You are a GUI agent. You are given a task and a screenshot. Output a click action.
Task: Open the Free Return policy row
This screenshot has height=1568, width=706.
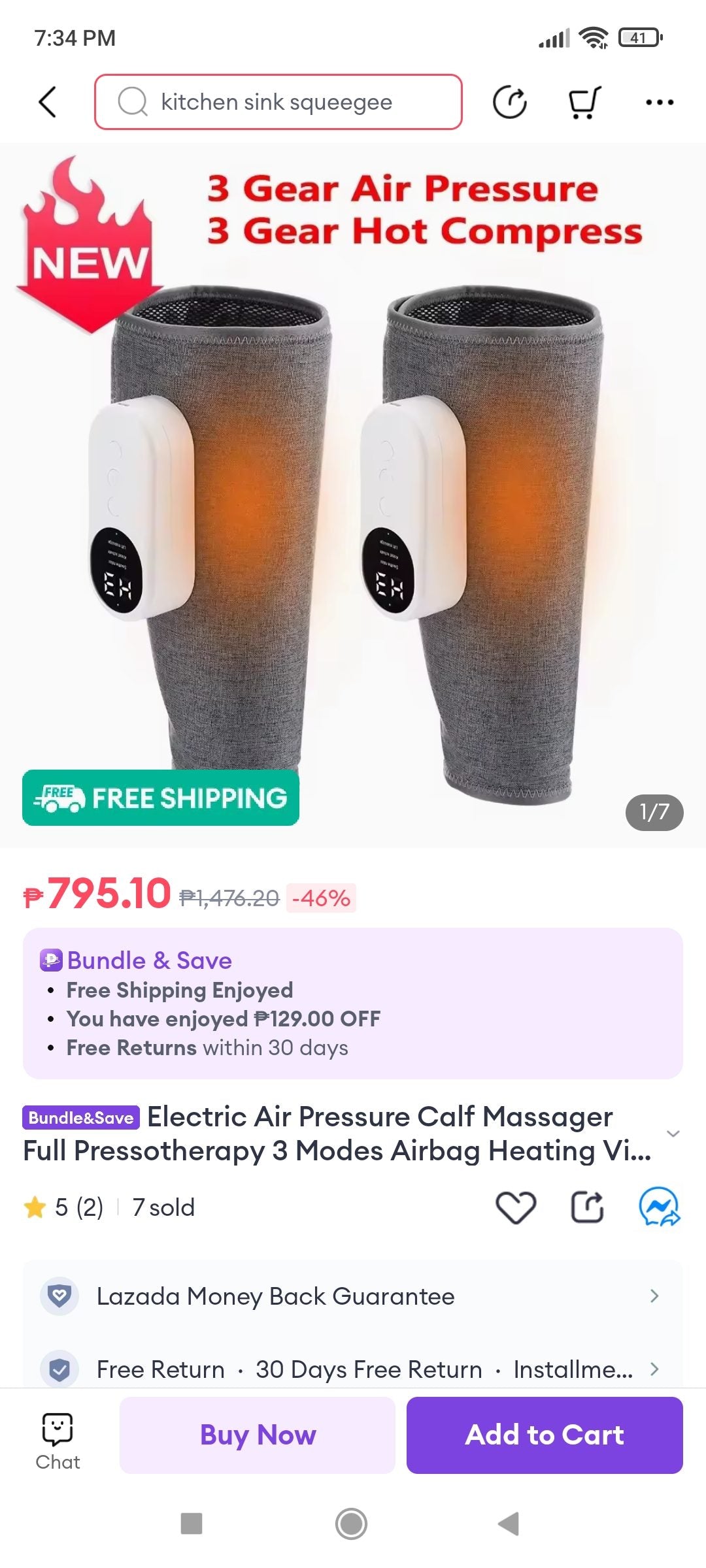(353, 1369)
